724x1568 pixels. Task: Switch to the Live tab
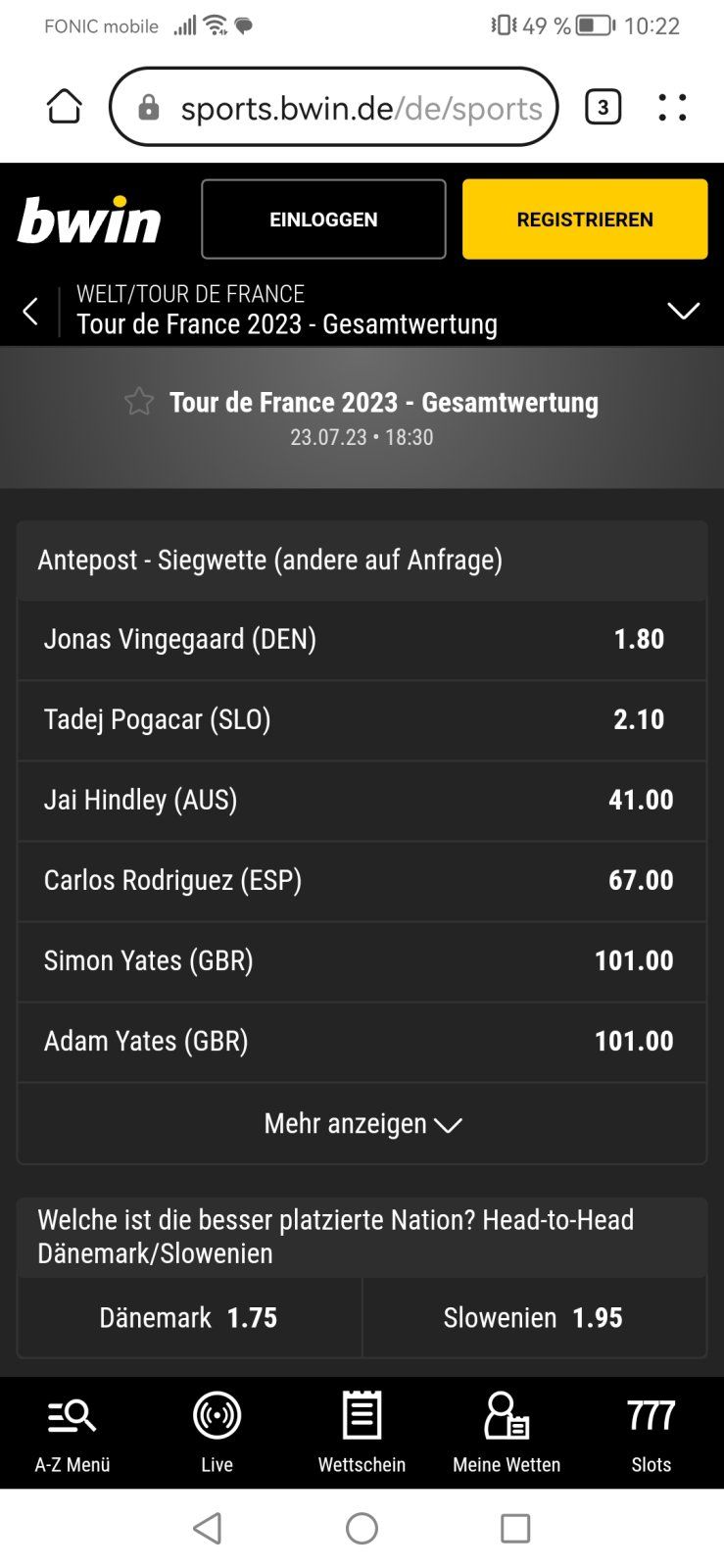point(217,1433)
